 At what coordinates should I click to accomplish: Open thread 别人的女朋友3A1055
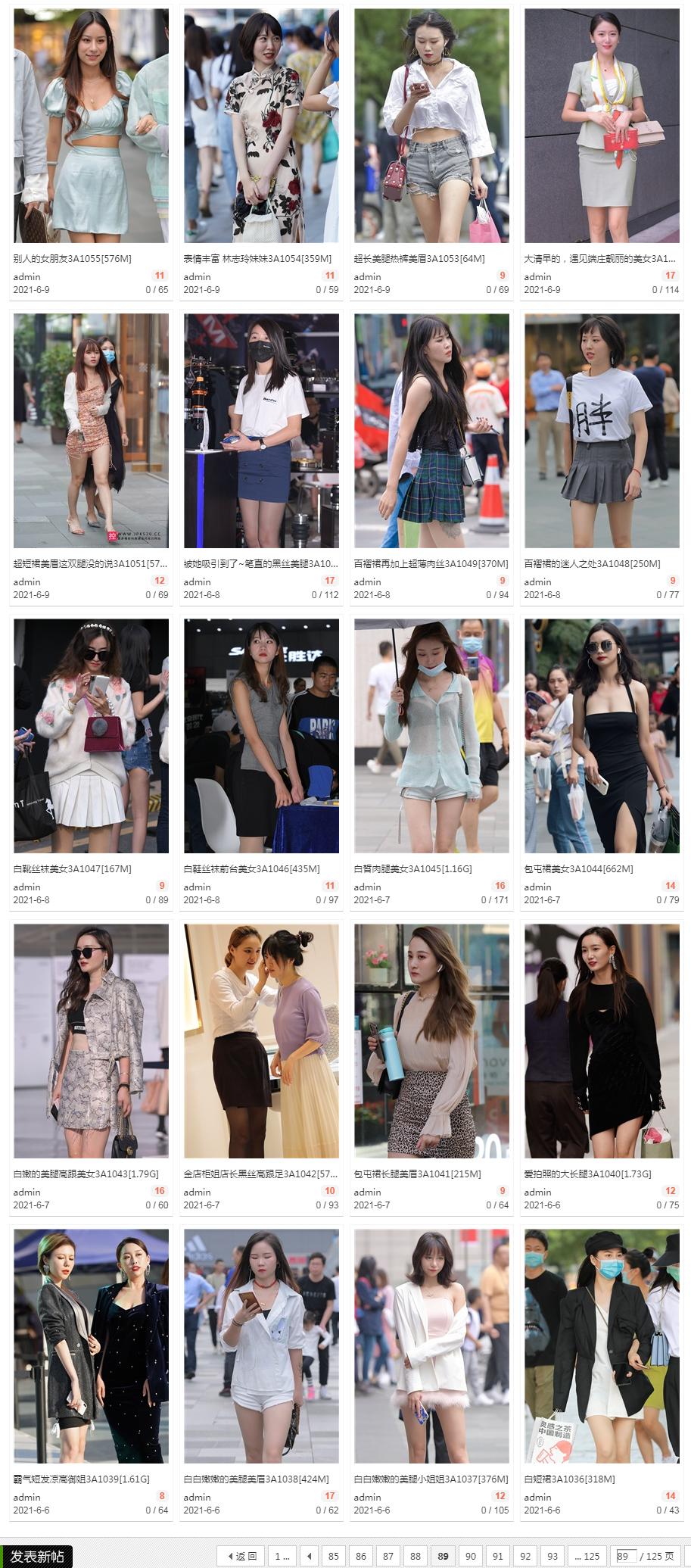coord(72,258)
